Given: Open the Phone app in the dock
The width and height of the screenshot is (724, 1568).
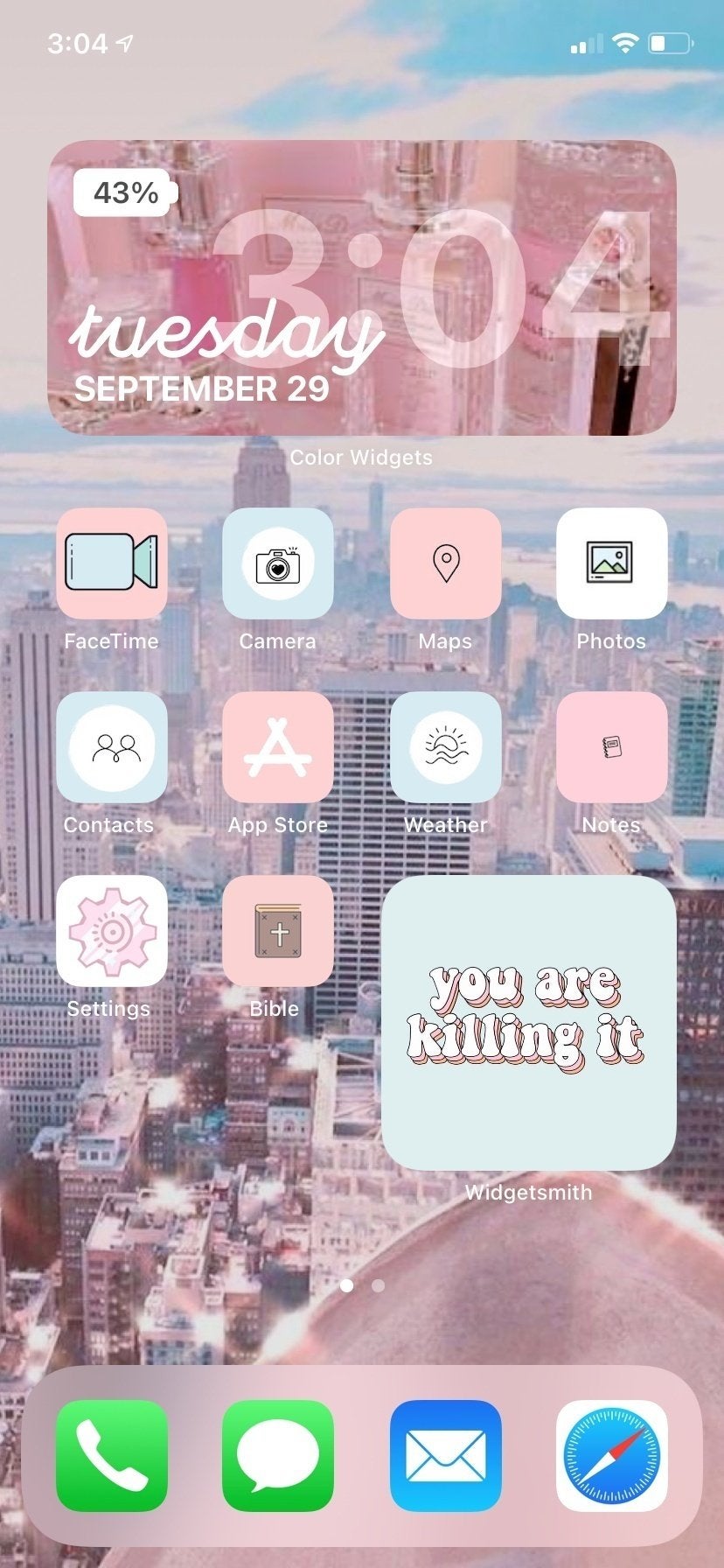Looking at the screenshot, I should click(x=111, y=1456).
